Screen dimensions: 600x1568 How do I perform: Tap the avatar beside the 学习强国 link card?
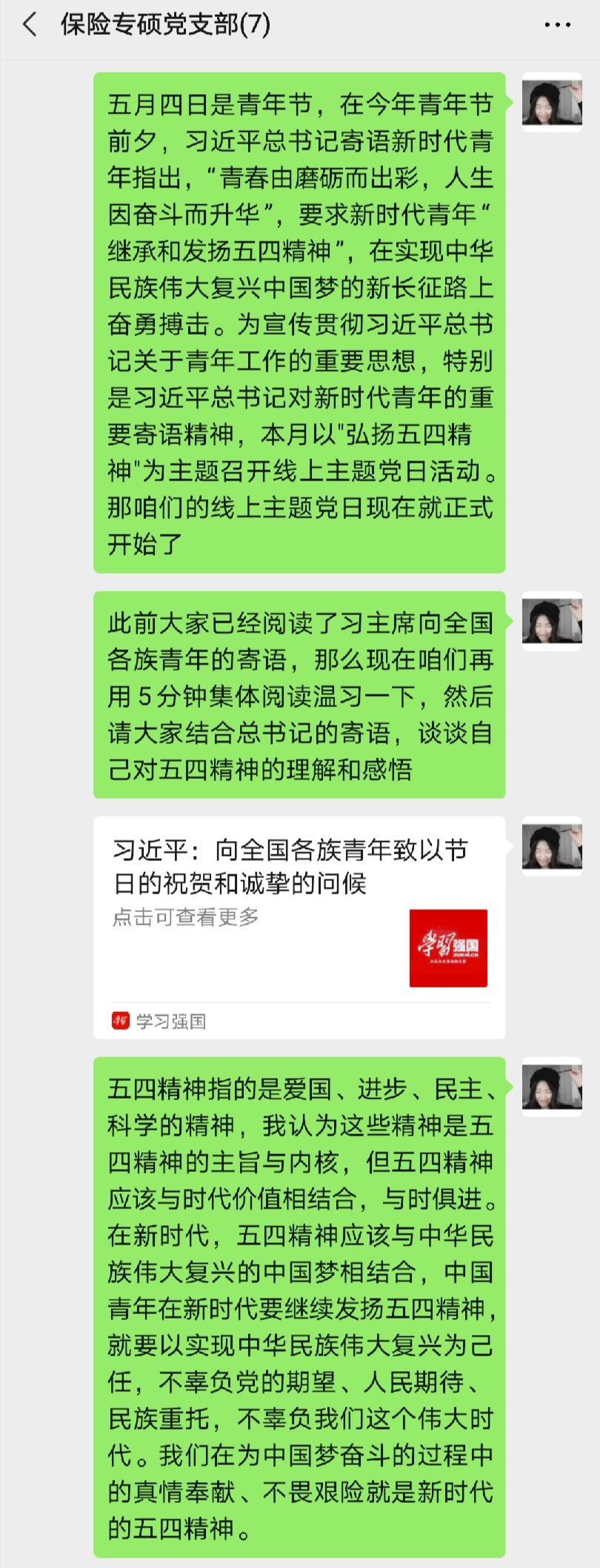click(552, 846)
